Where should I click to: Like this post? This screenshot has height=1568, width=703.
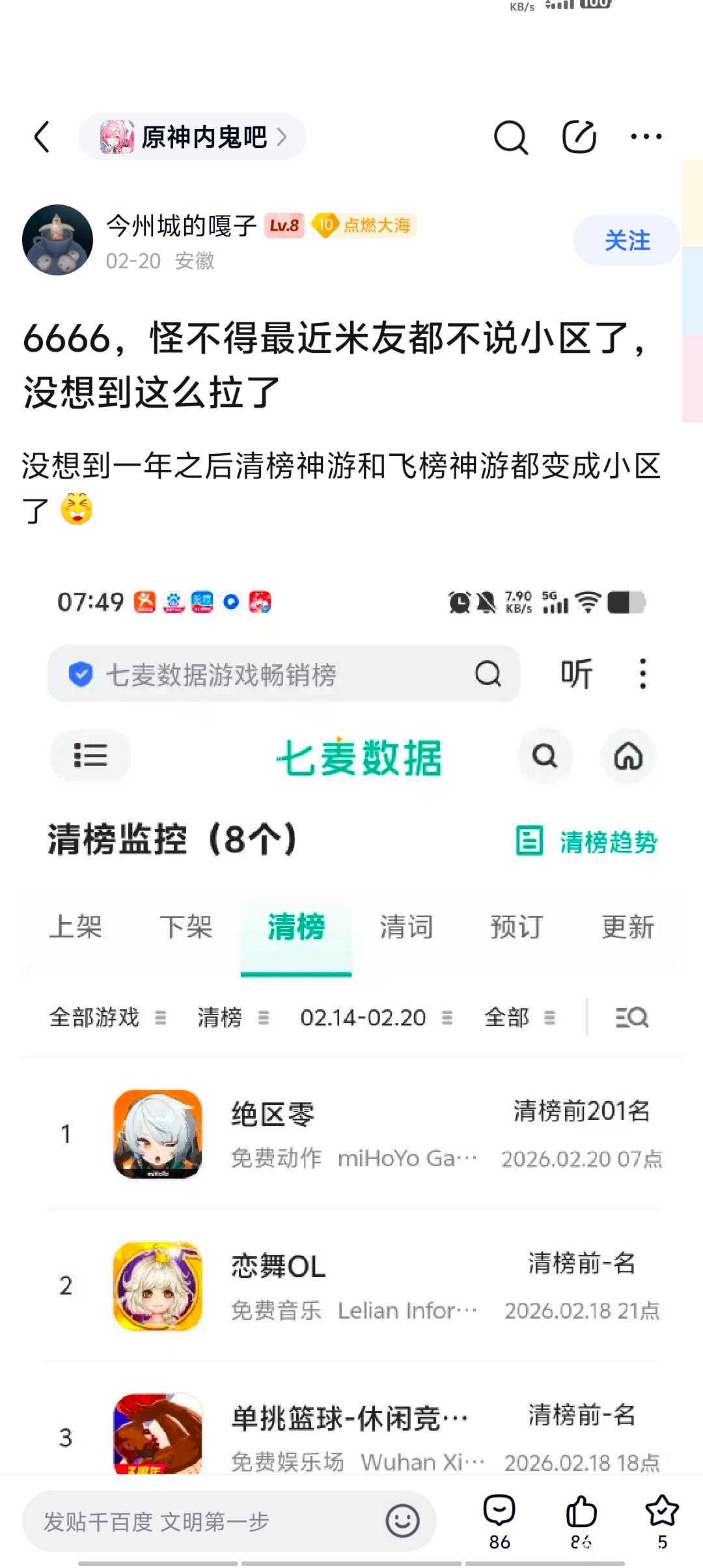tap(581, 1520)
